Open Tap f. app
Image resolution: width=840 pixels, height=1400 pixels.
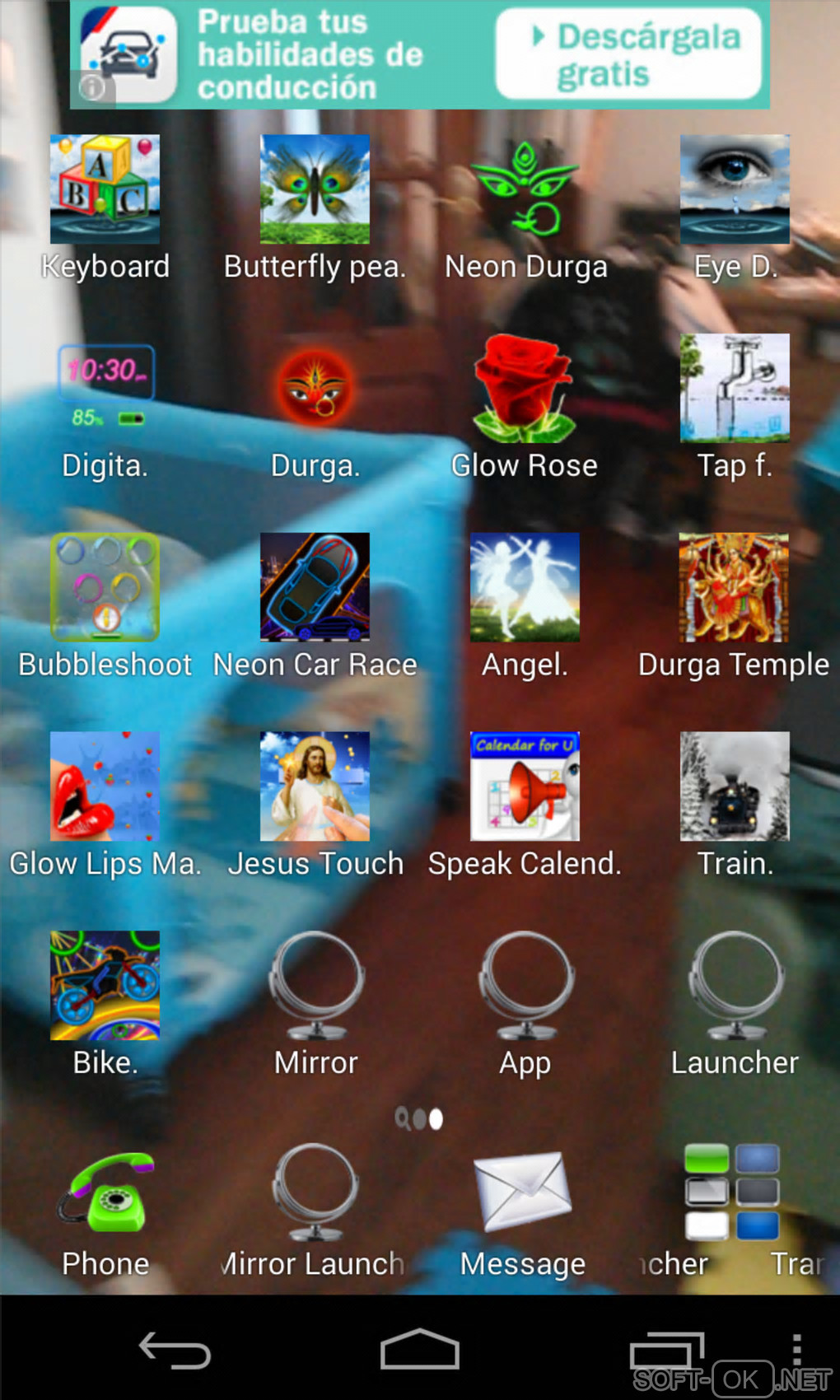pos(734,389)
